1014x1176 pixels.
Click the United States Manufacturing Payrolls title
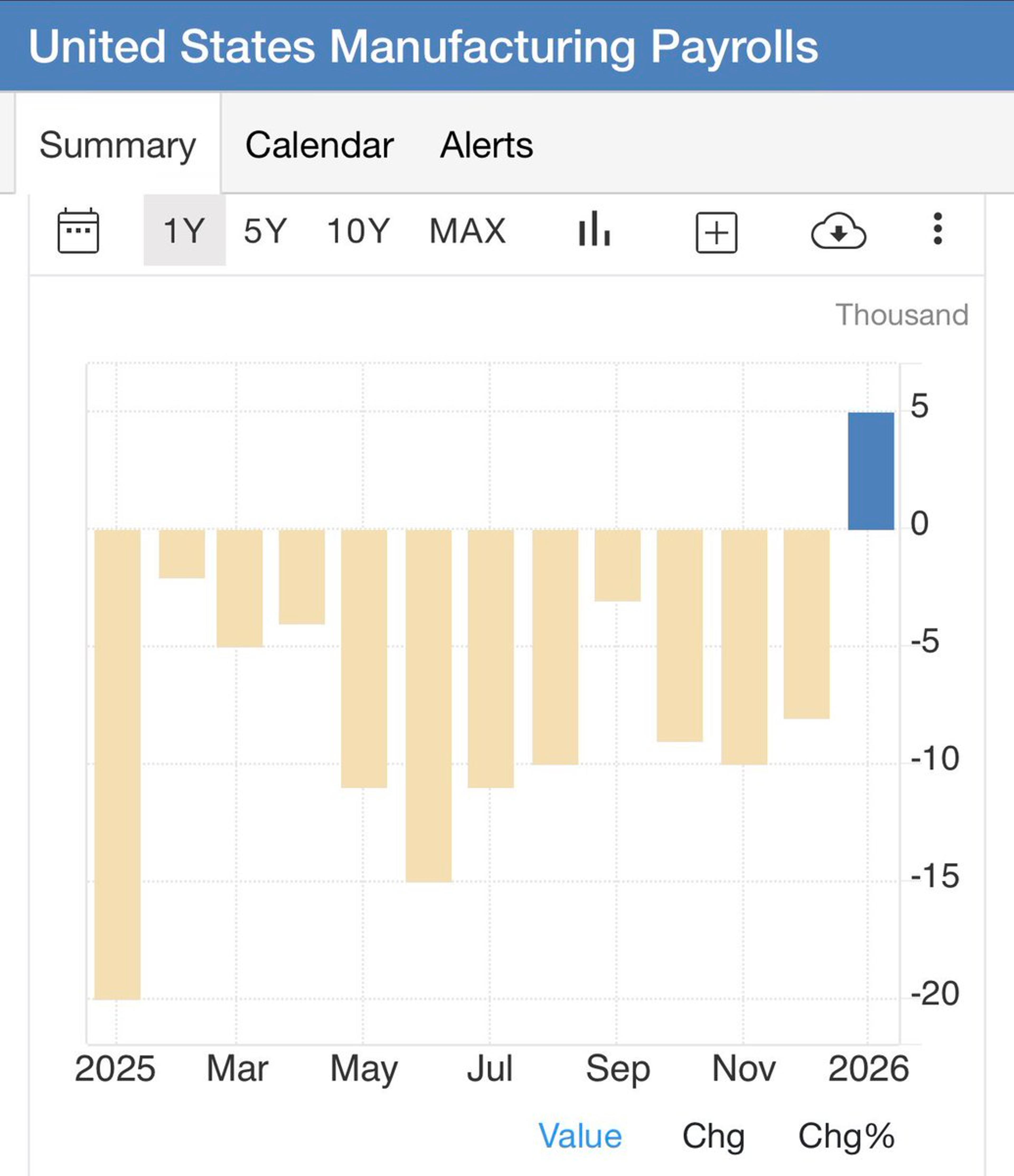coord(424,46)
